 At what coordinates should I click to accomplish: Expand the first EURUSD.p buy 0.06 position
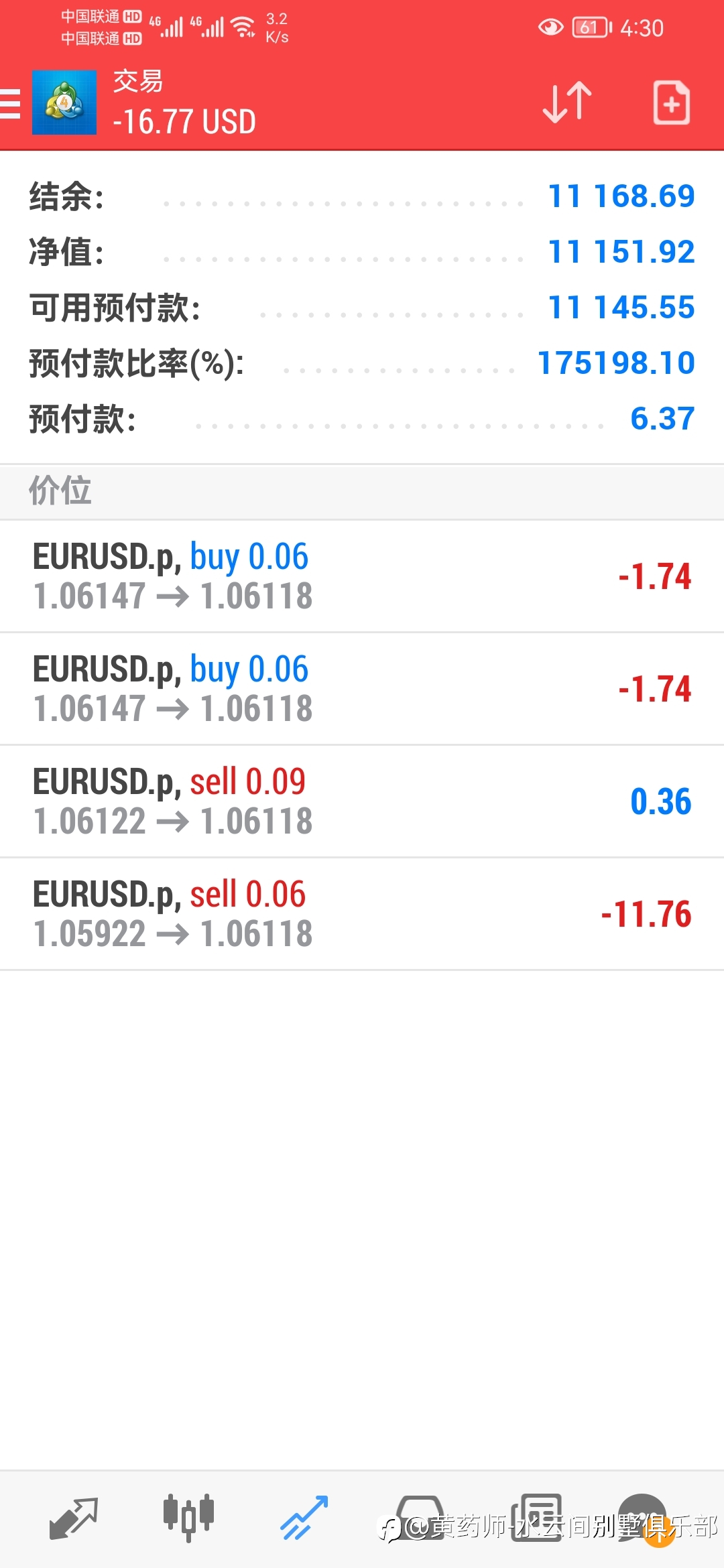362,576
